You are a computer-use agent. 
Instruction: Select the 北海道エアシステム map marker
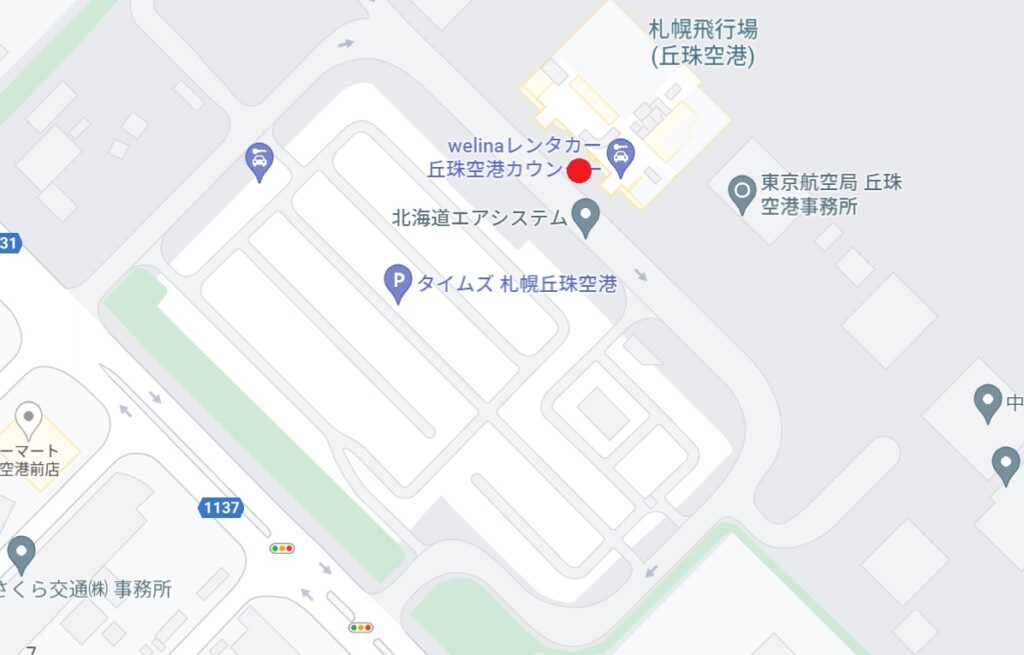pos(585,216)
